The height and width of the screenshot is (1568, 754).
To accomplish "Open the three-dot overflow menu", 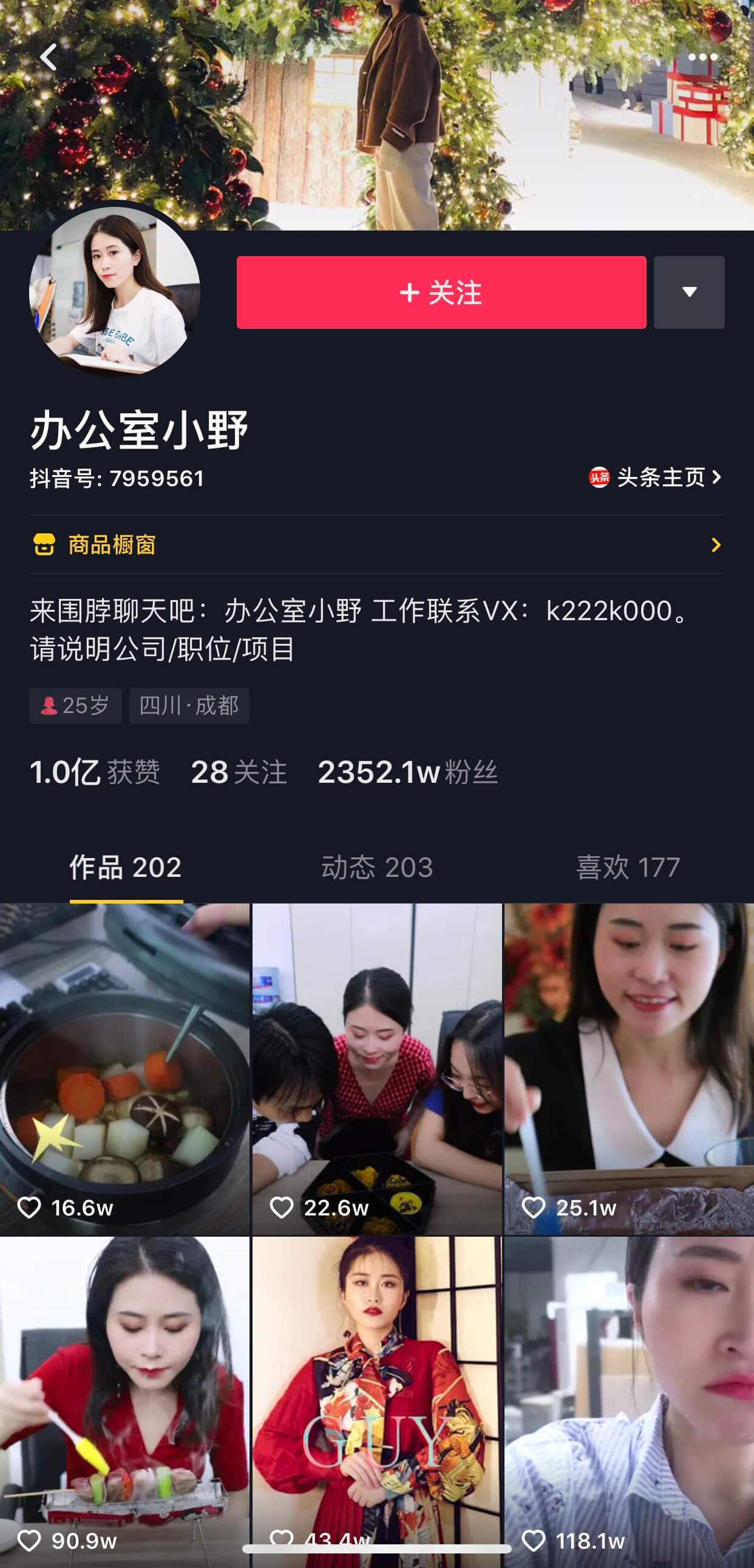I will pyautogui.click(x=702, y=57).
